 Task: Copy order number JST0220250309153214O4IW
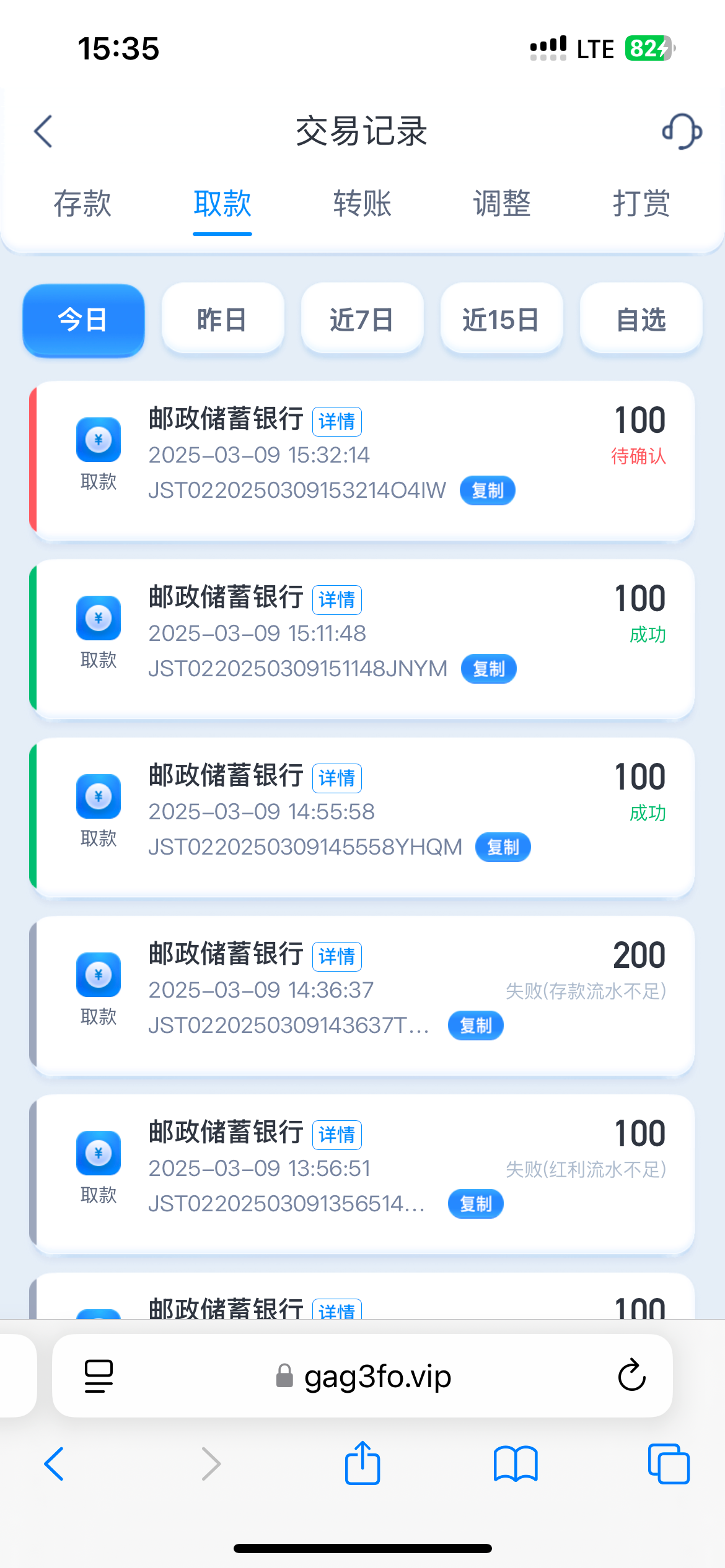point(488,490)
